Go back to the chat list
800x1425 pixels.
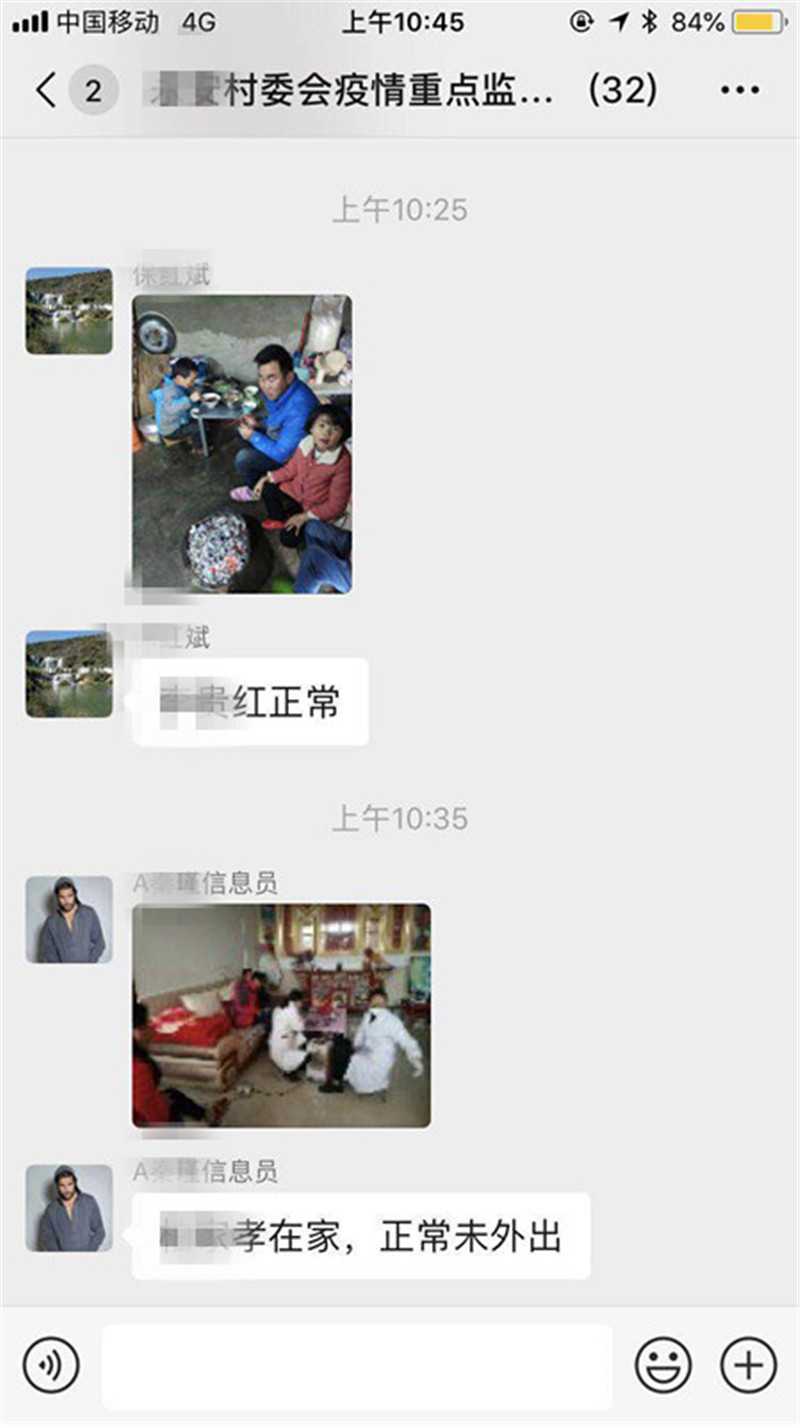point(45,91)
